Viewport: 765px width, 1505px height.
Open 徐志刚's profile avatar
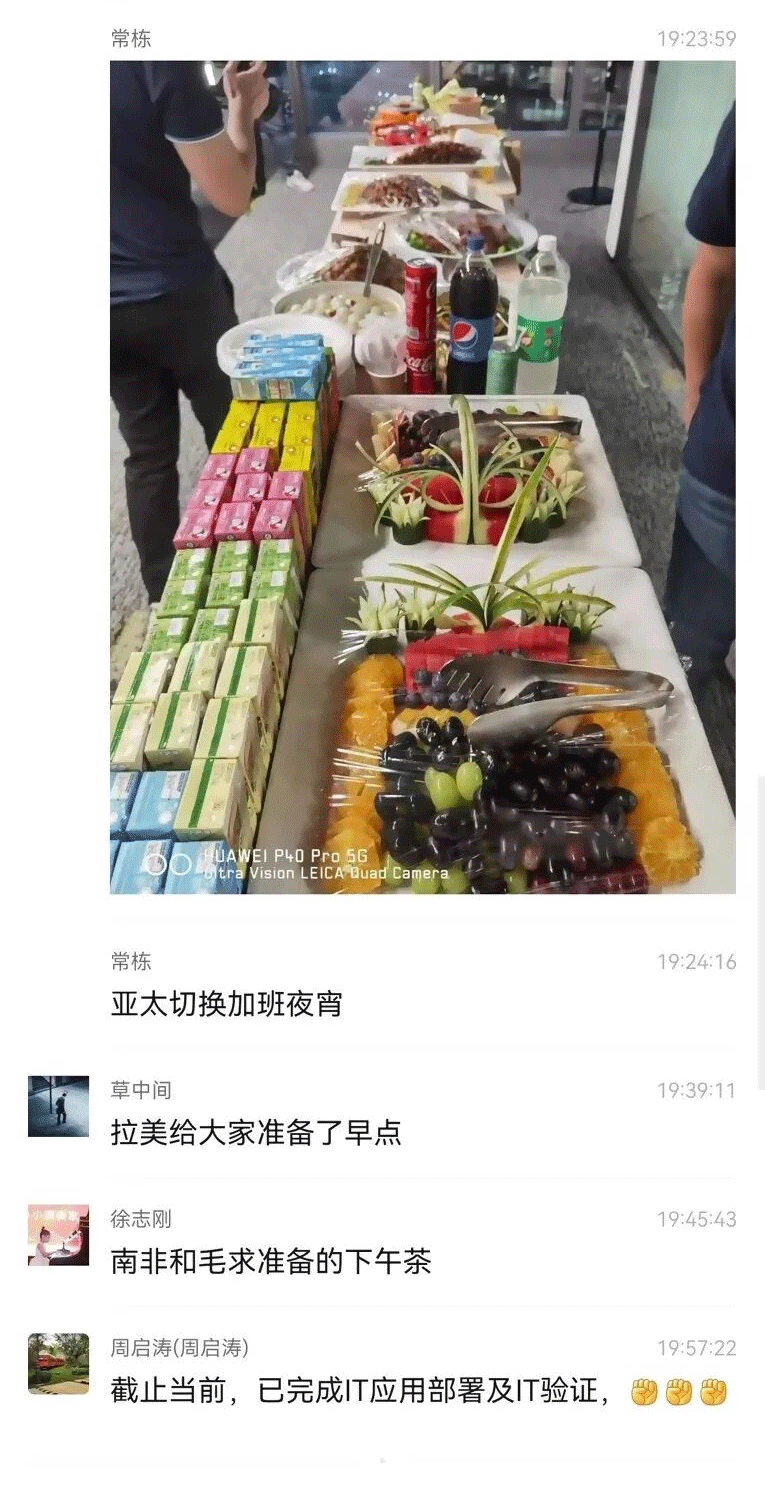coord(58,1235)
